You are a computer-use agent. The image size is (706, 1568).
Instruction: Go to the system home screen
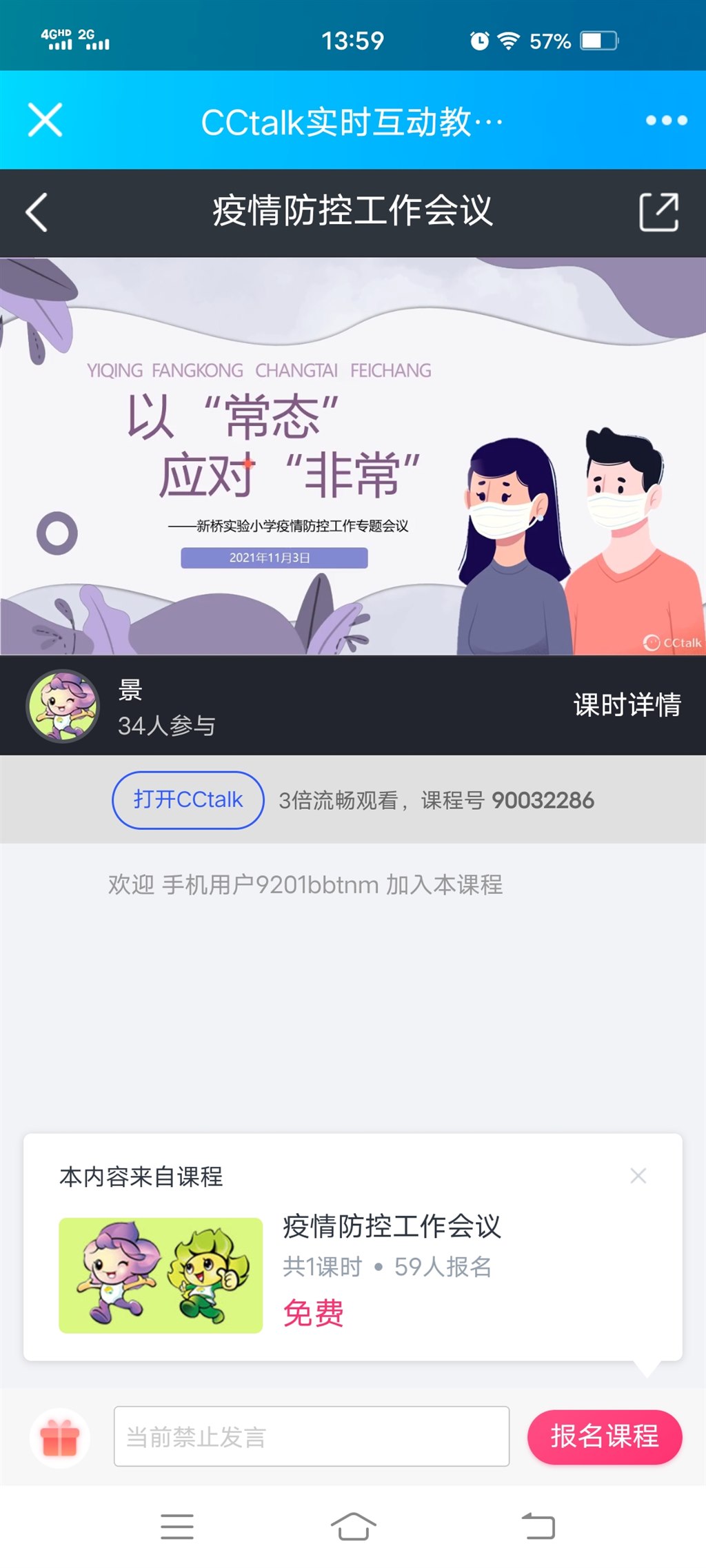353,1527
